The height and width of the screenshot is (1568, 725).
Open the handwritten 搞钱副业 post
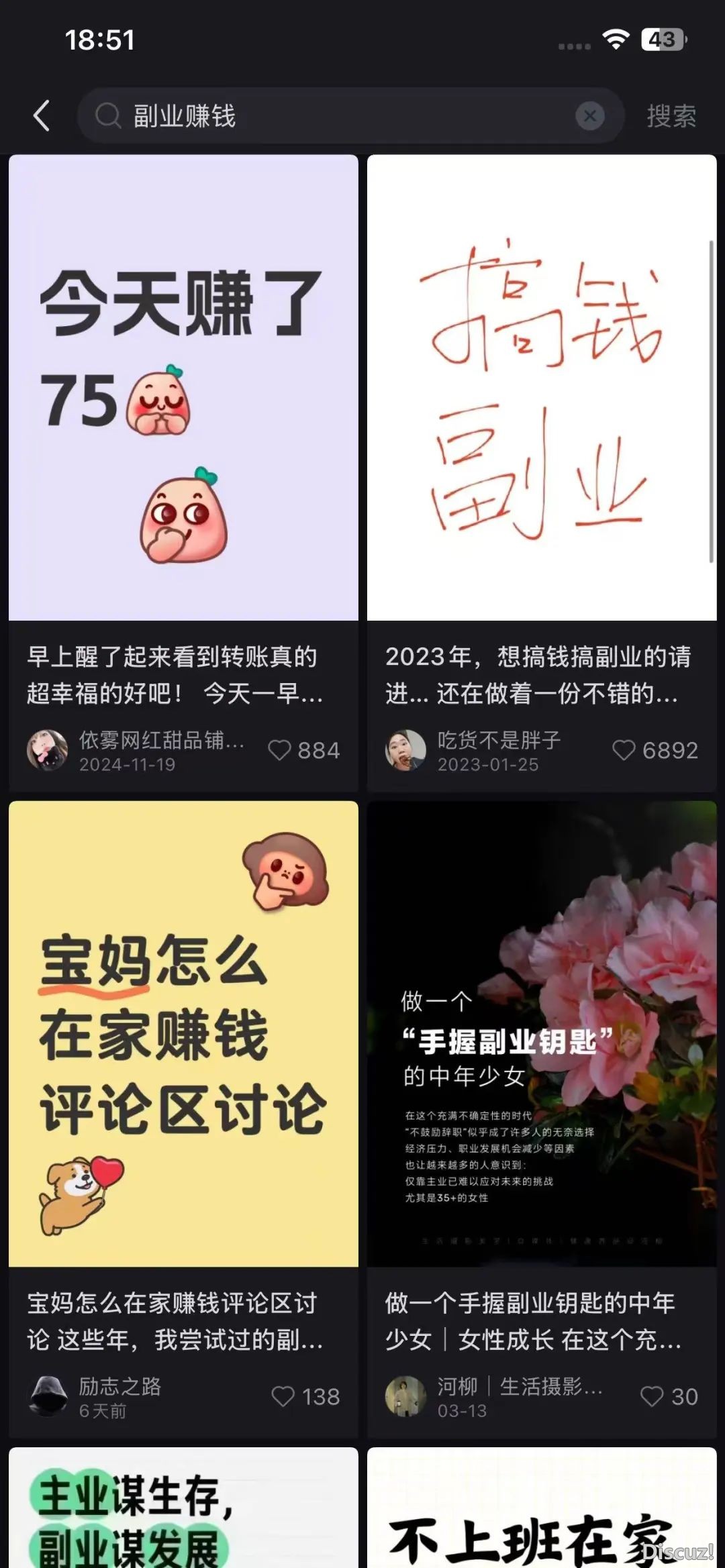542,387
